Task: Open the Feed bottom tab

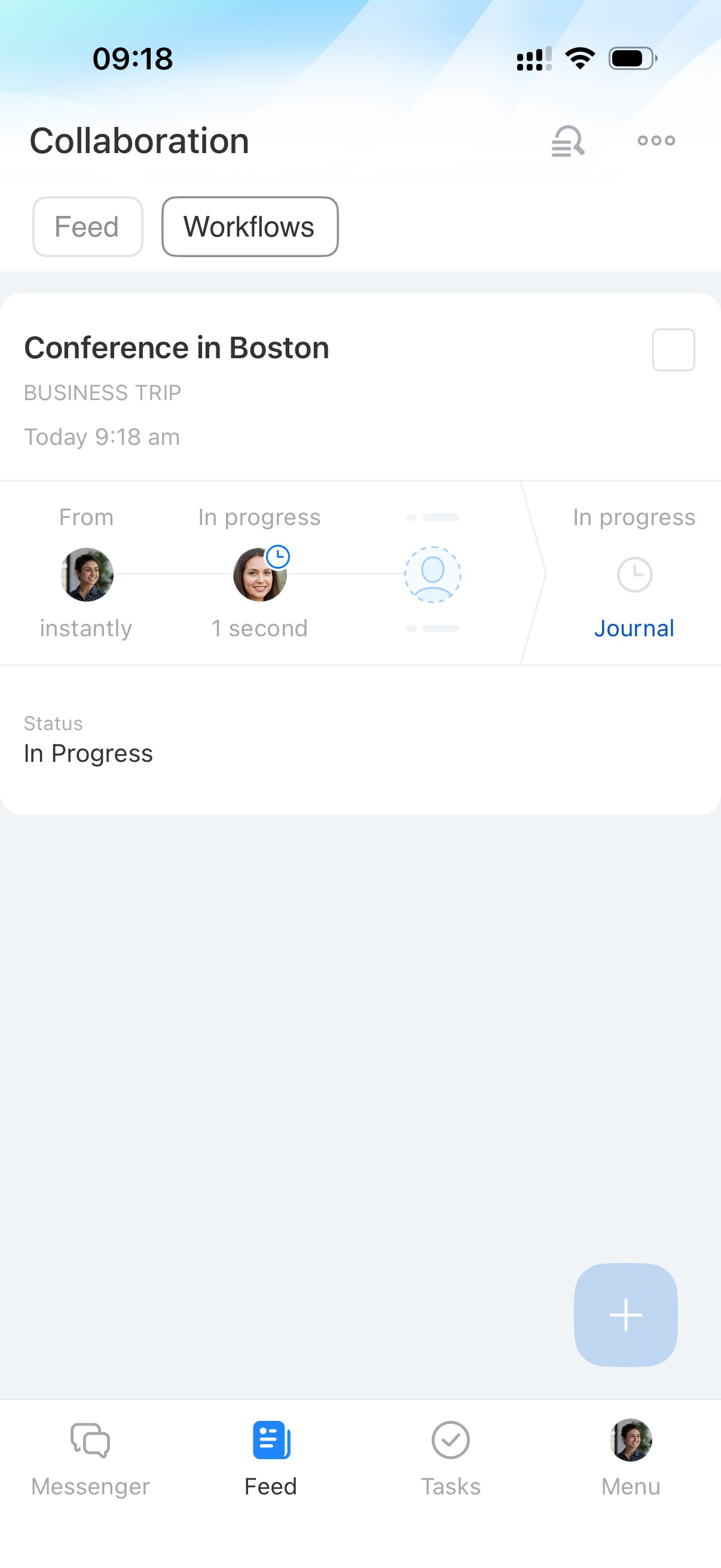Action: click(271, 1459)
